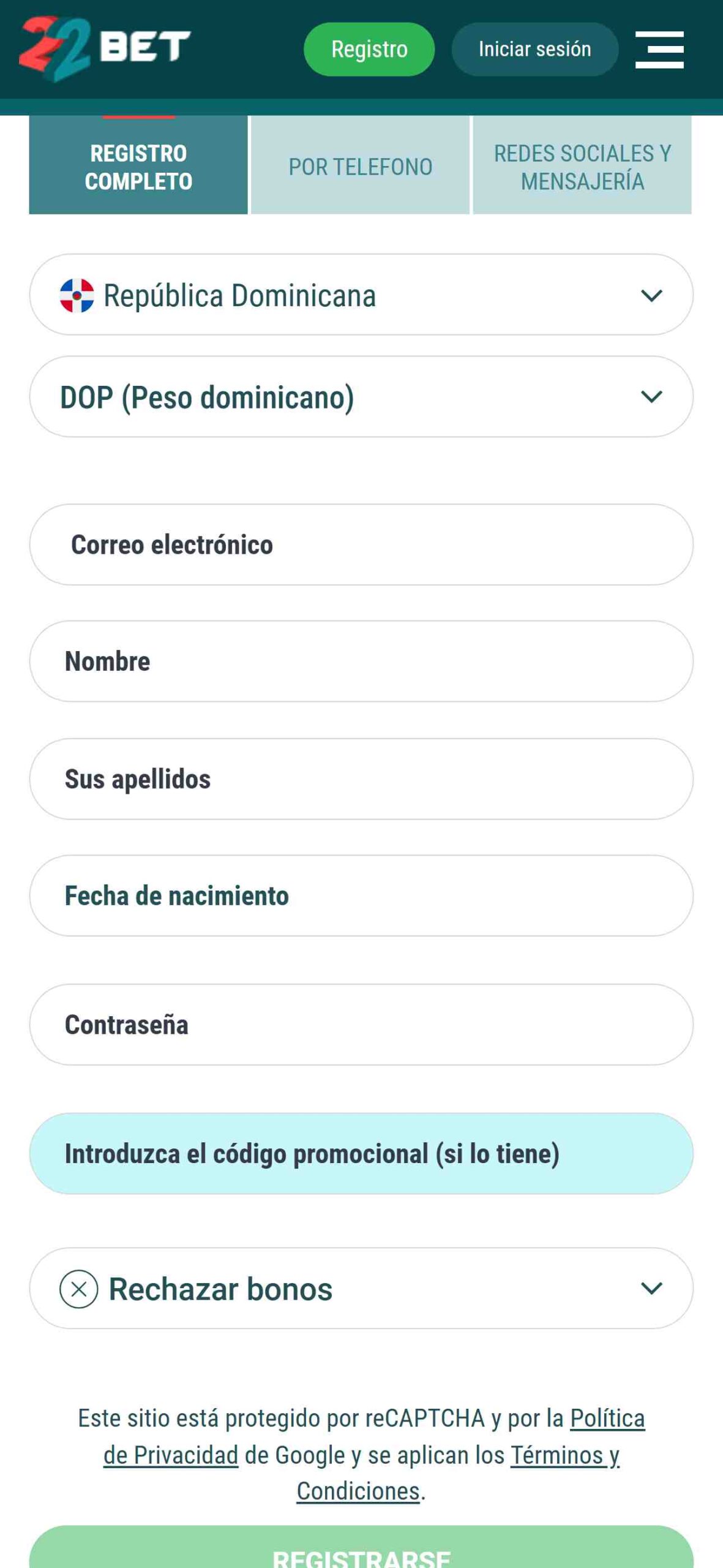723x1568 pixels.
Task: Switch to Redes Sociales y Mensajería tab
Action: pyautogui.click(x=582, y=166)
